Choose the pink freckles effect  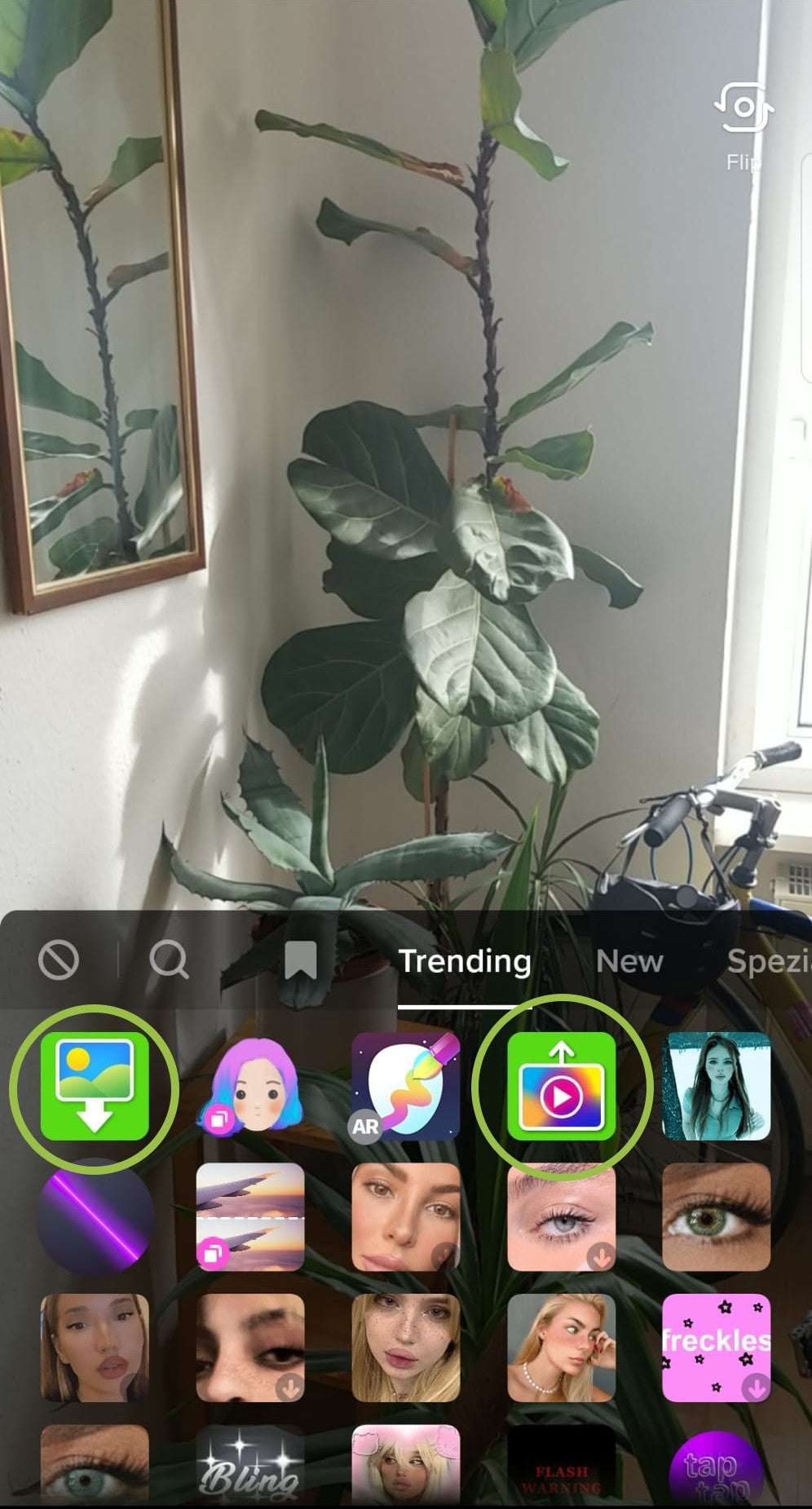coord(716,1347)
